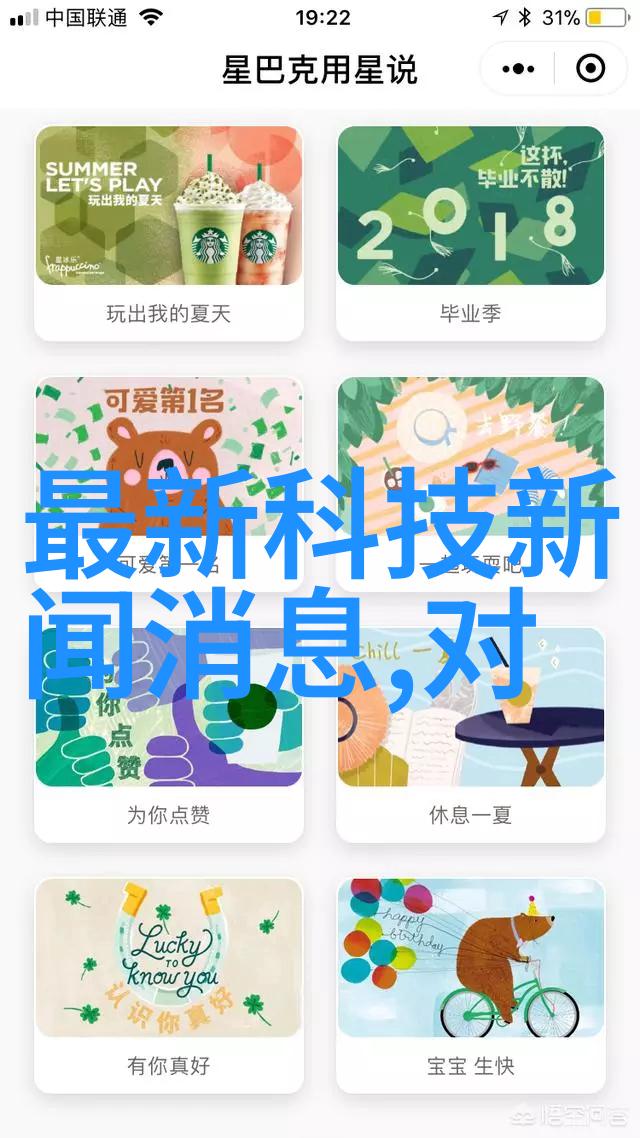The image size is (640, 1138).
Task: Open the mini program more options menu
Action: pyautogui.click(x=518, y=68)
